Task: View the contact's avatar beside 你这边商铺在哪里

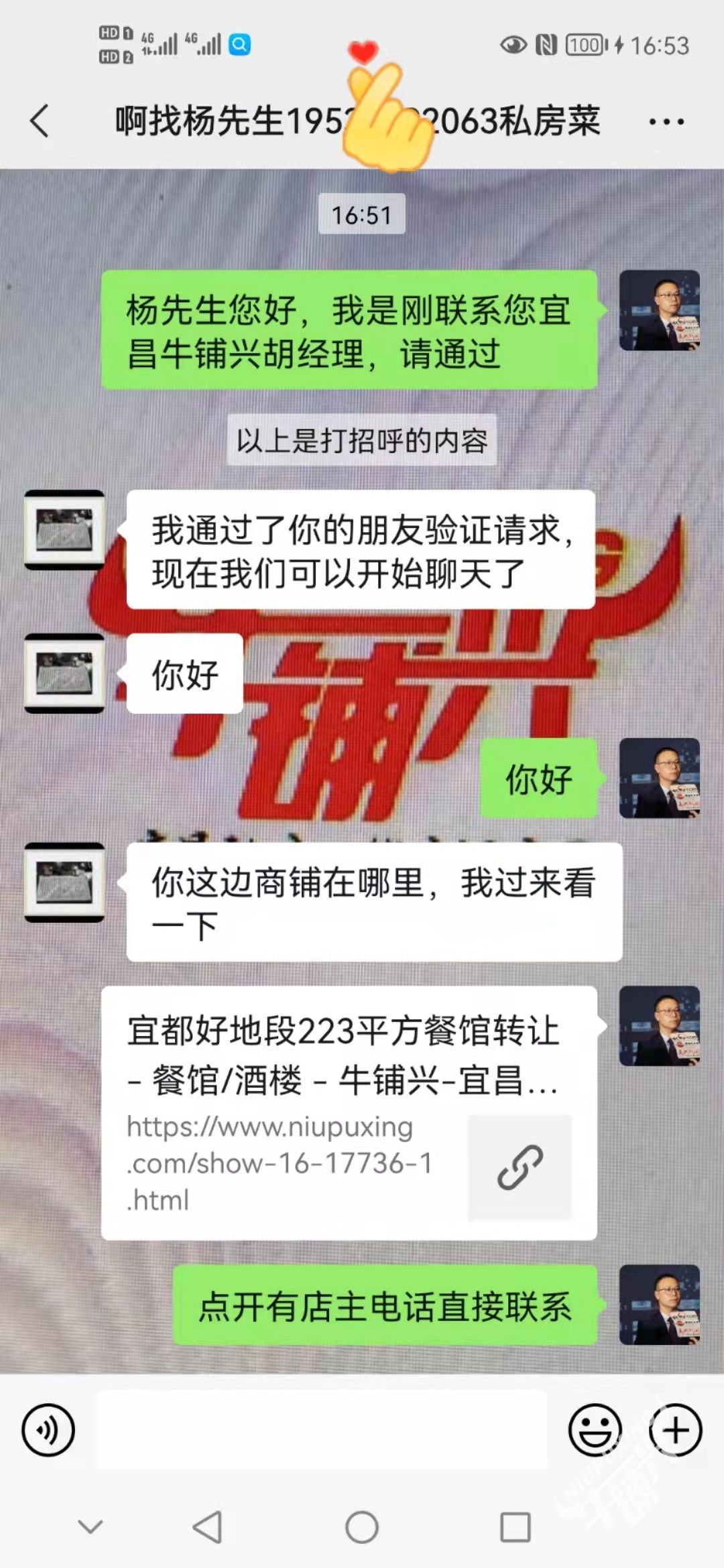Action: click(x=64, y=882)
